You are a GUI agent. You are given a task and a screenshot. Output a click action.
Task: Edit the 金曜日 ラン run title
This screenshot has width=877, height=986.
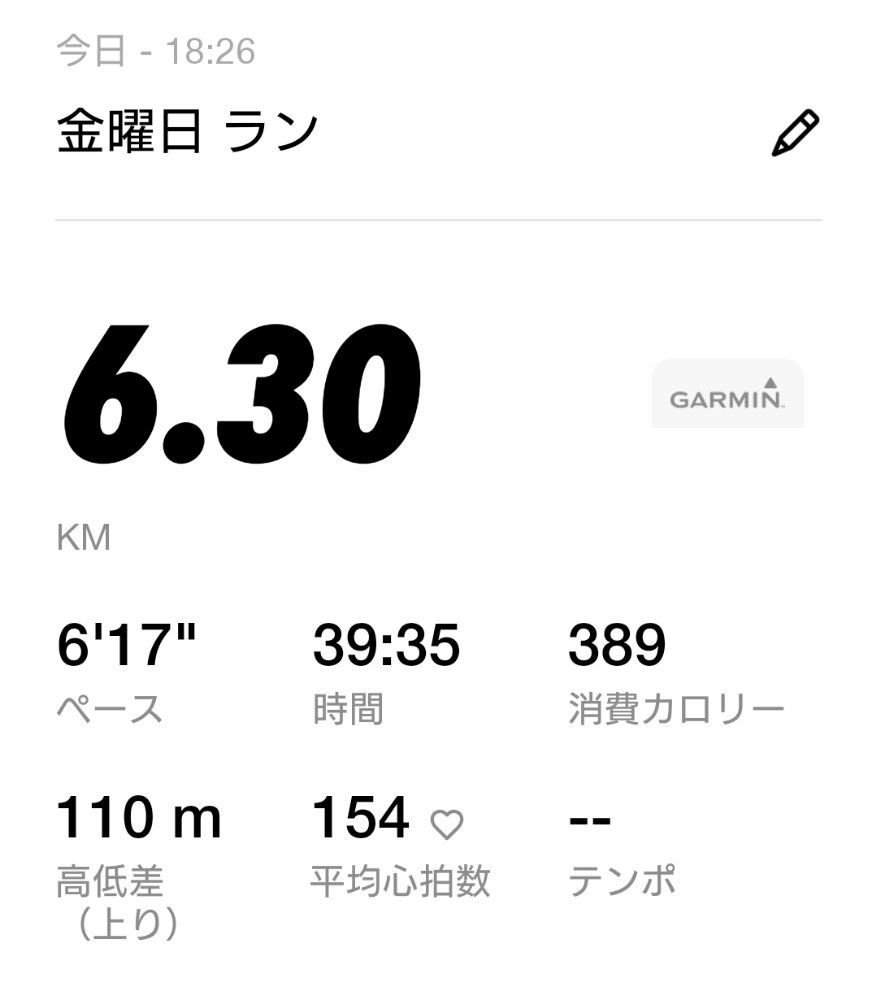[794, 134]
